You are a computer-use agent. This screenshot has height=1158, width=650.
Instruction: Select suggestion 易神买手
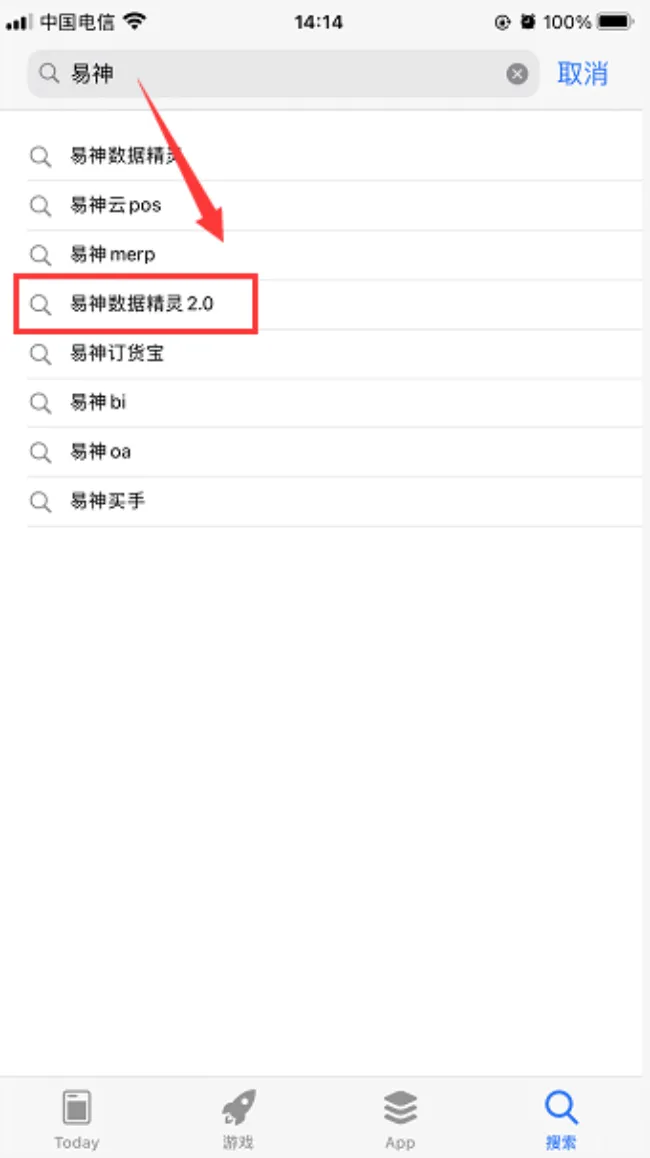click(x=107, y=500)
